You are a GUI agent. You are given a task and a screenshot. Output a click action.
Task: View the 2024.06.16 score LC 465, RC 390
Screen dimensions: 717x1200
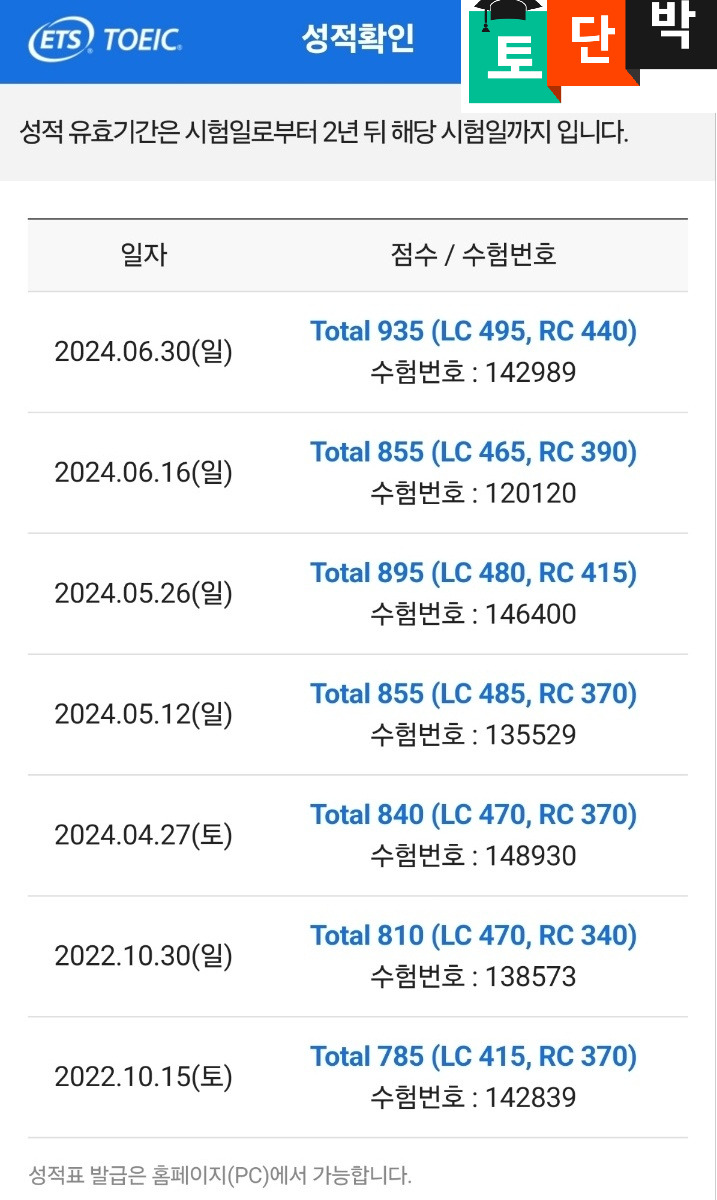473,452
